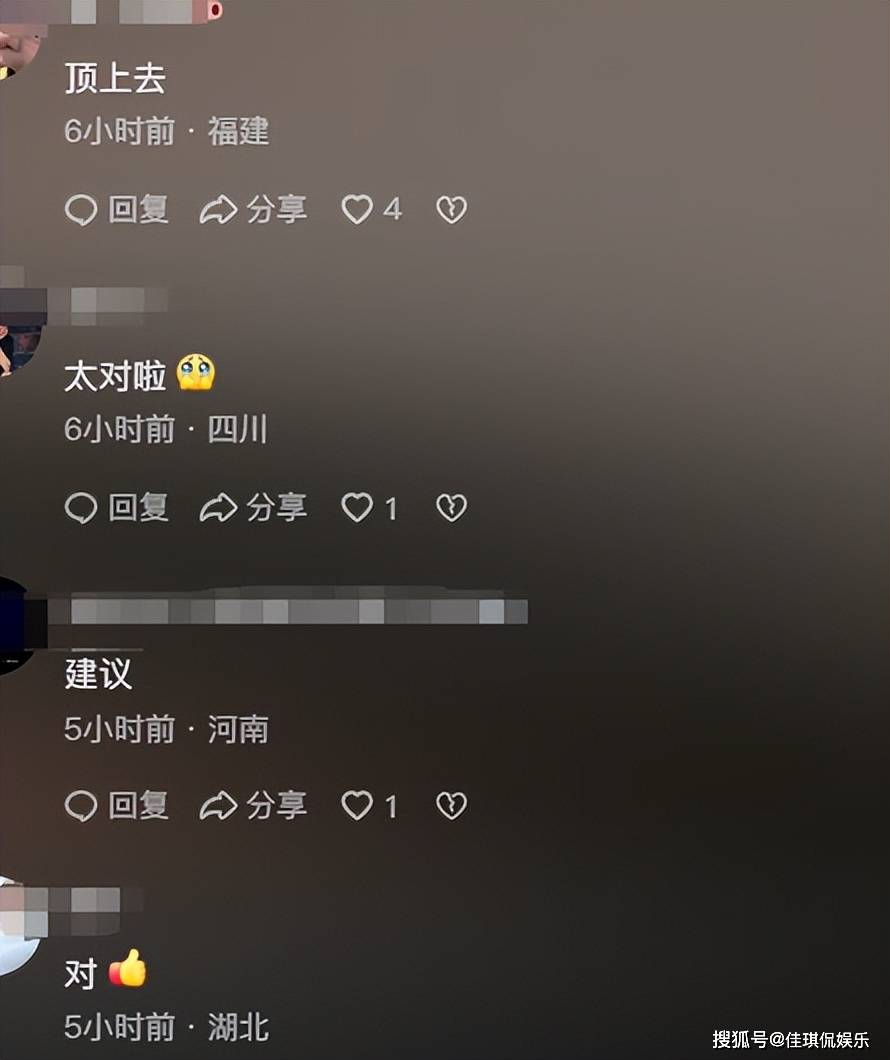Like the 顶上去 comment from 福建
Viewport: 890px width, 1060px height.
[358, 210]
